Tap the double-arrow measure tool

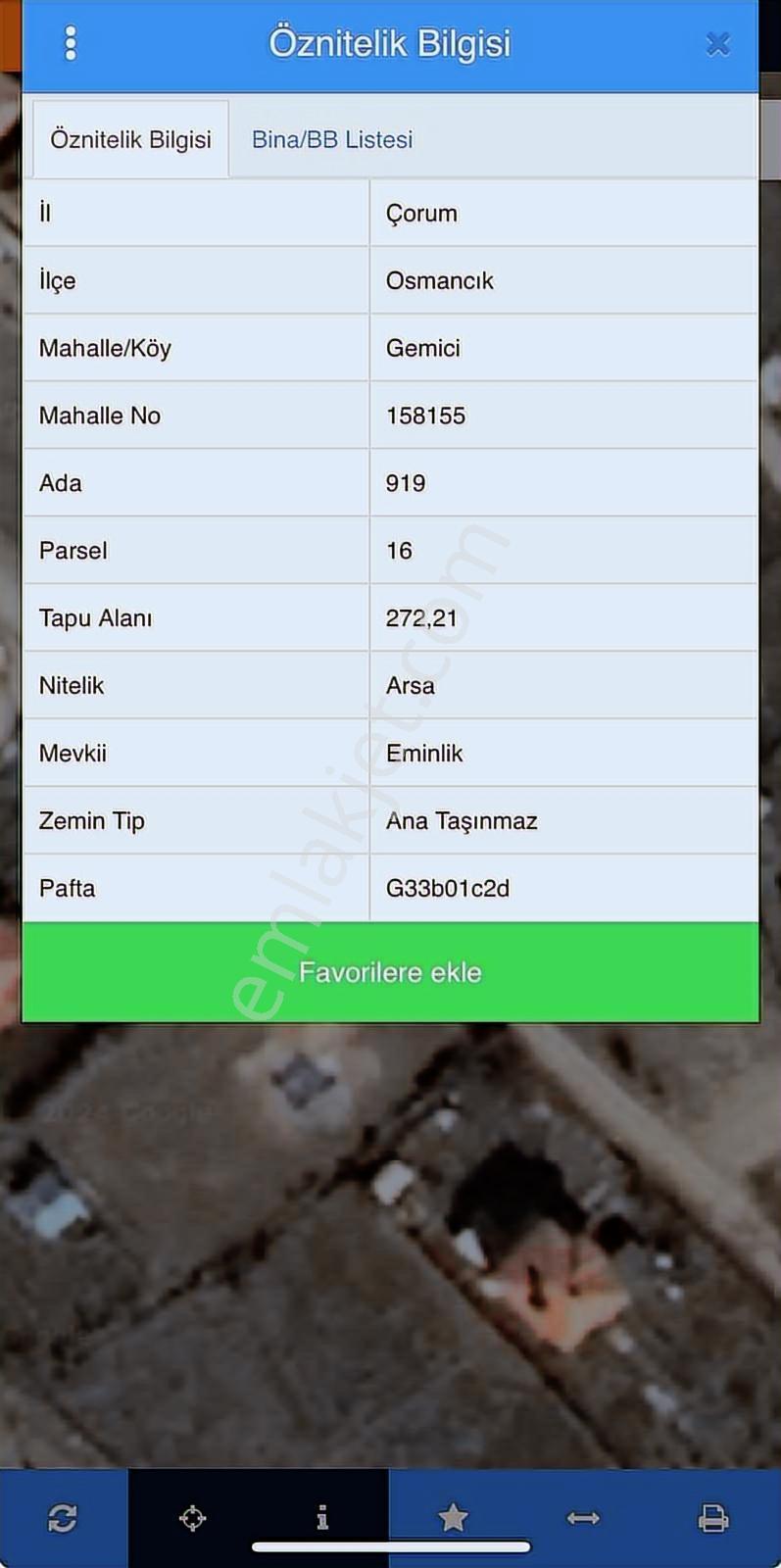583,1518
